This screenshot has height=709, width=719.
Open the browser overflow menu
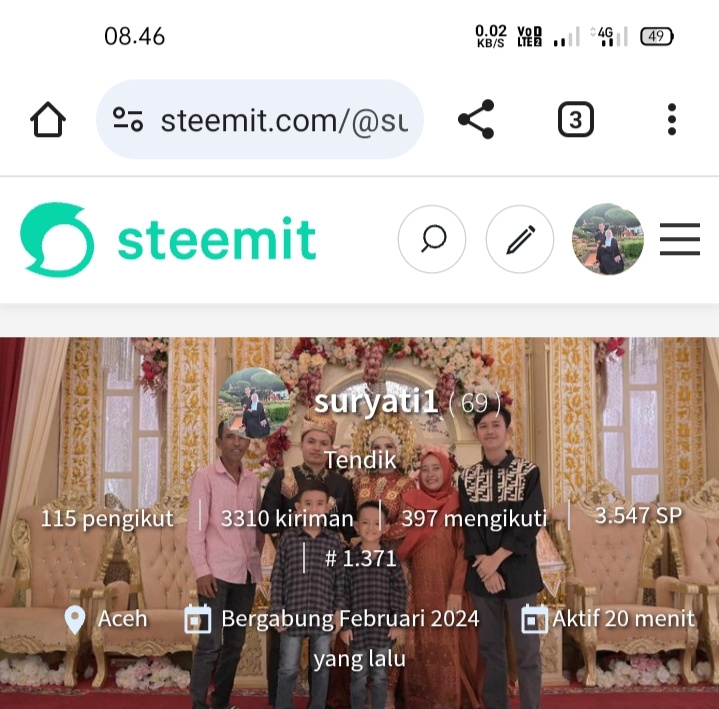coord(672,120)
